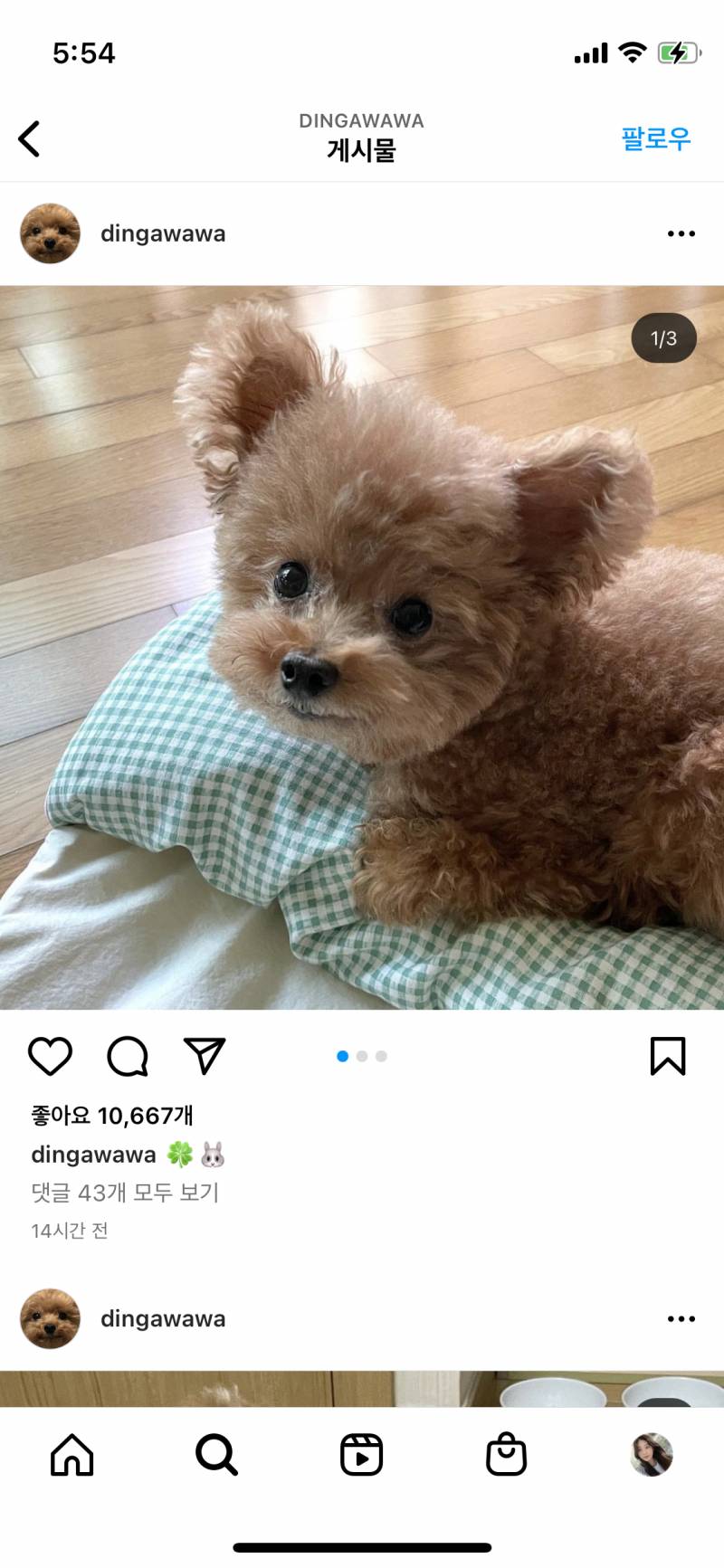Open my profile tab avatar
Viewport: 724px width, 1568px height.
(x=651, y=1455)
